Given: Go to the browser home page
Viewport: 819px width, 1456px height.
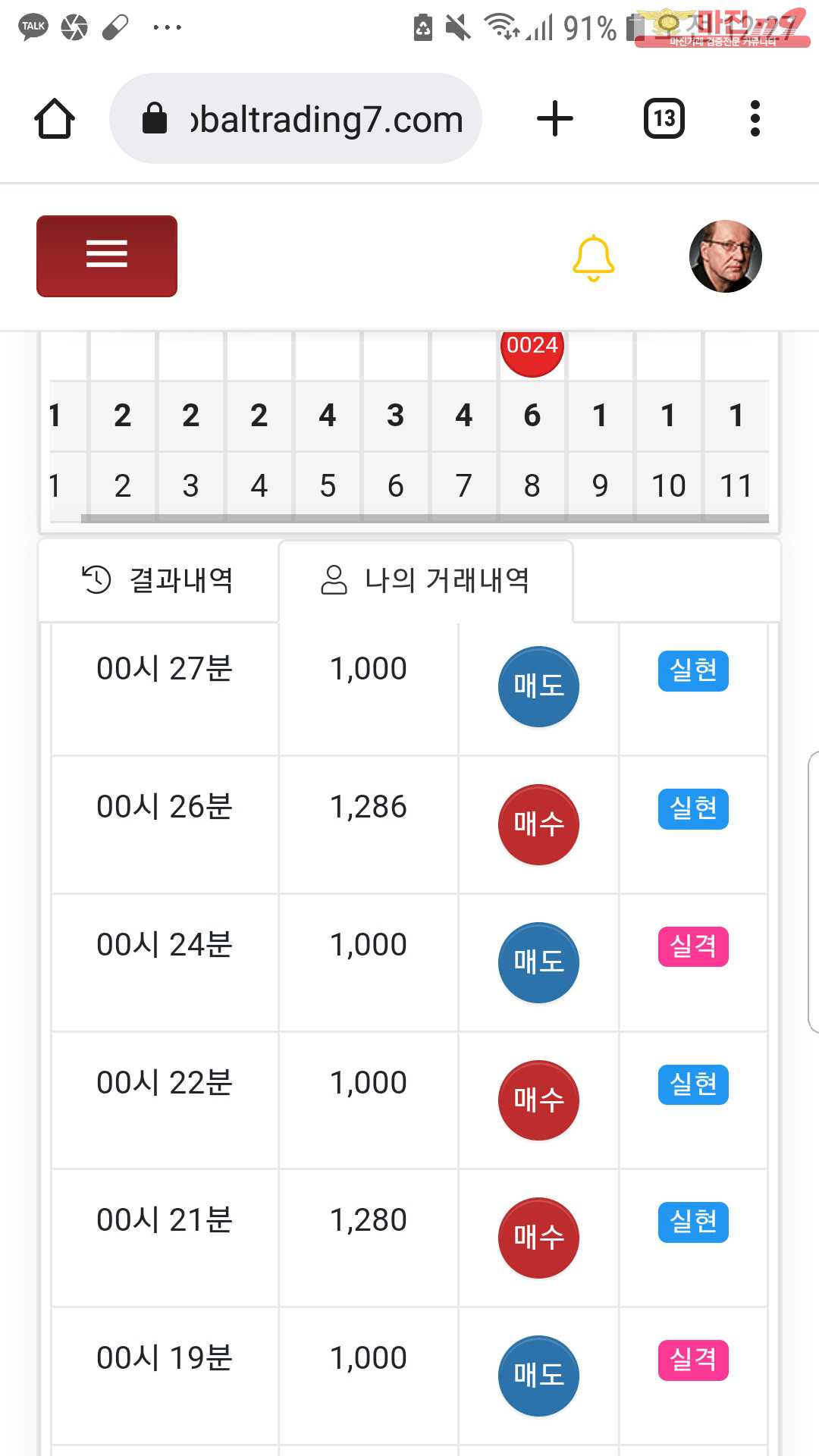Looking at the screenshot, I should [x=55, y=119].
